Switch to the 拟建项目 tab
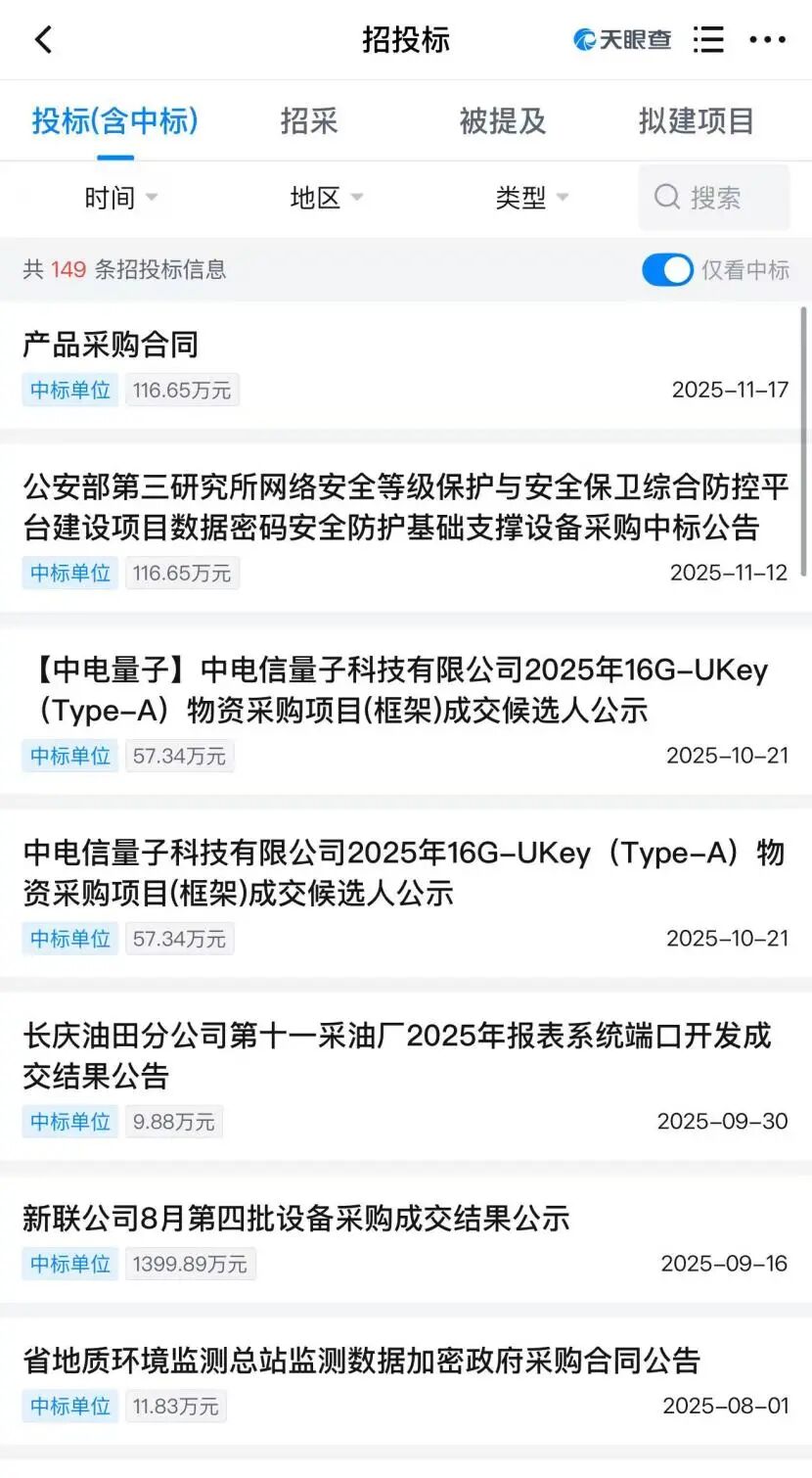812x1478 pixels. pos(696,121)
